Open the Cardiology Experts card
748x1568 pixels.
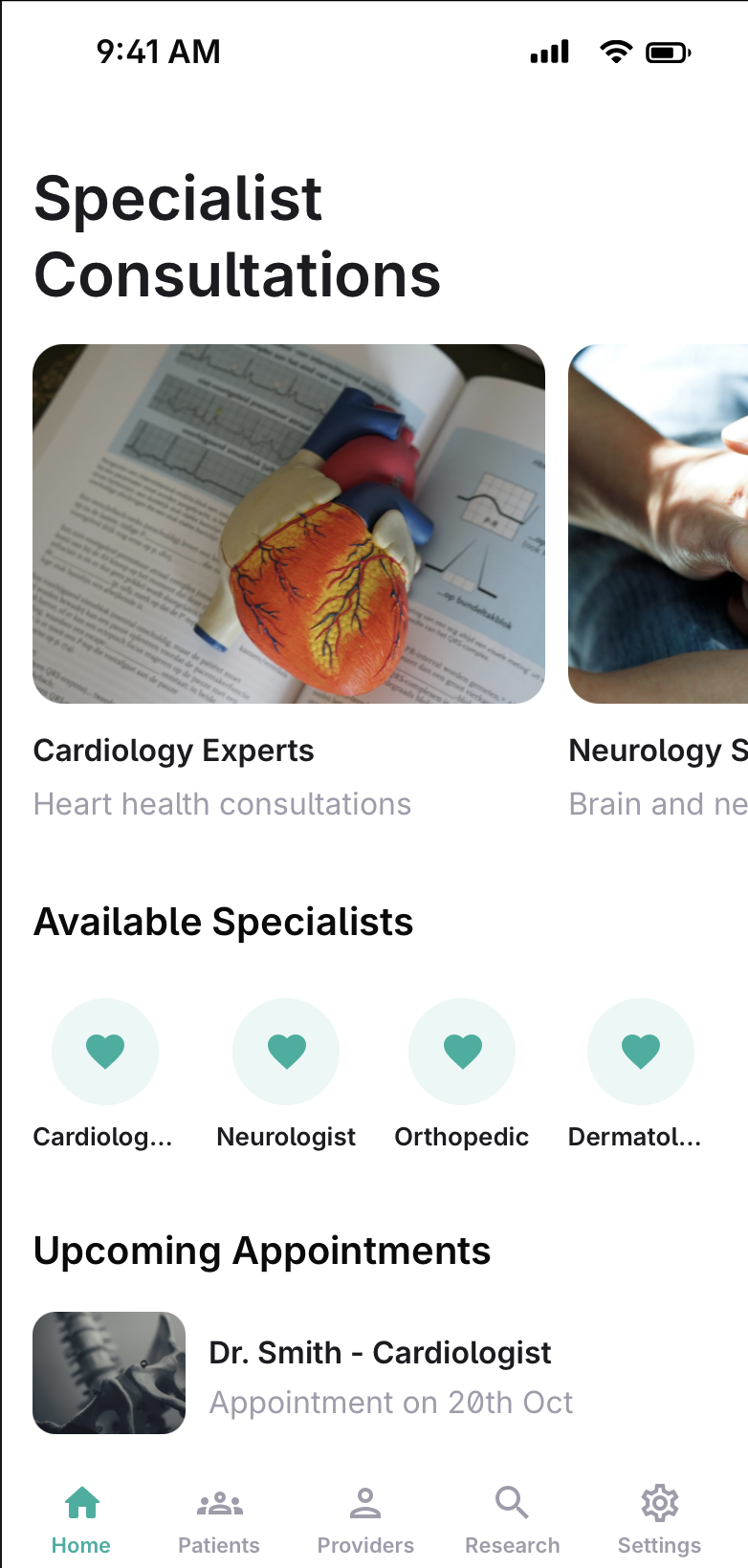[x=288, y=524]
